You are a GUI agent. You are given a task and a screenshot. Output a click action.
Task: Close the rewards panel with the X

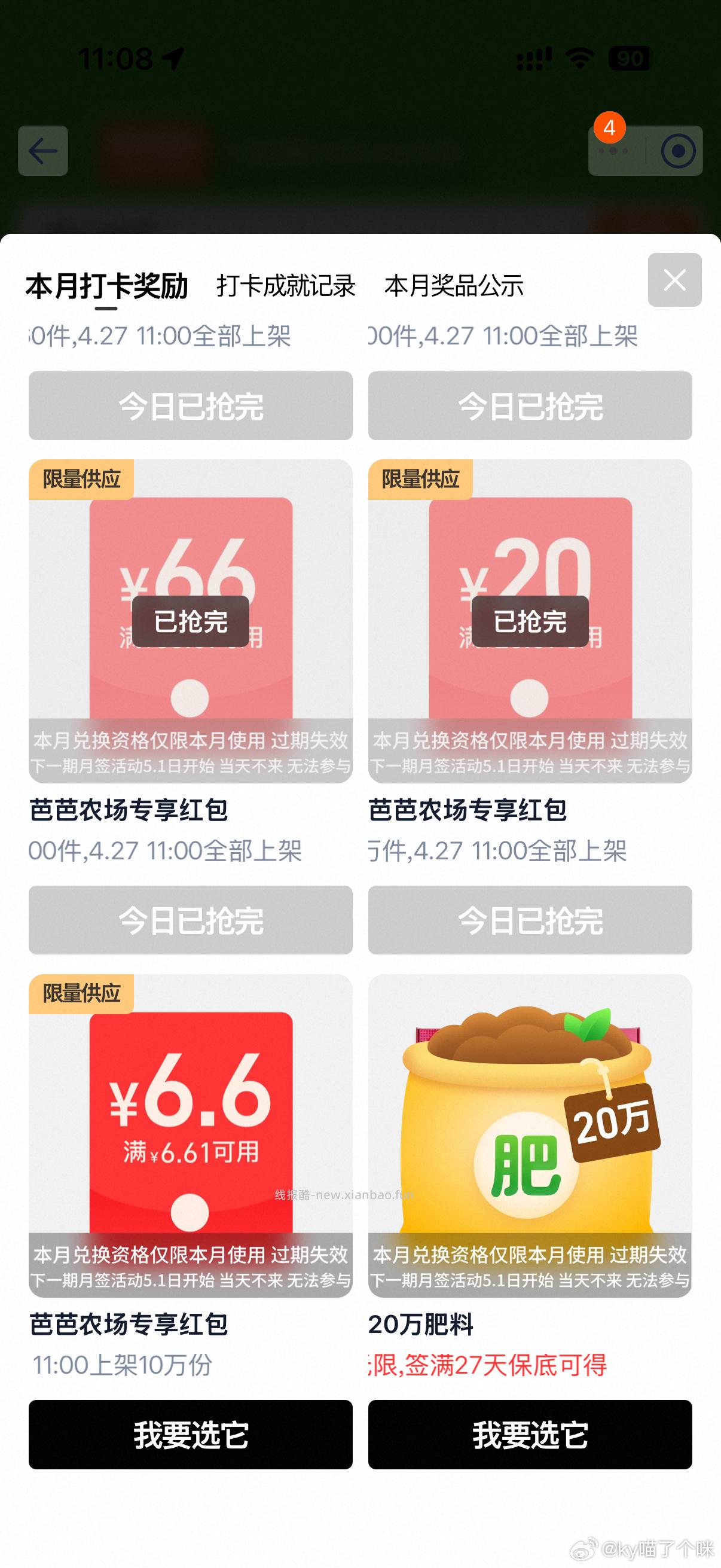click(674, 281)
